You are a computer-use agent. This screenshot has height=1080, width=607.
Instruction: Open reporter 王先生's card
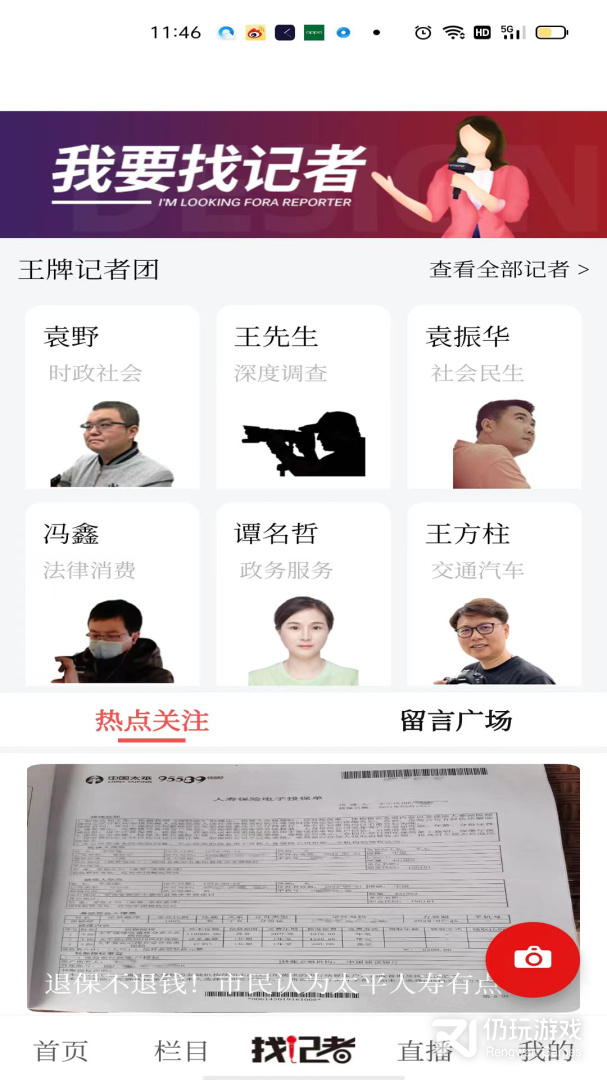tap(303, 397)
